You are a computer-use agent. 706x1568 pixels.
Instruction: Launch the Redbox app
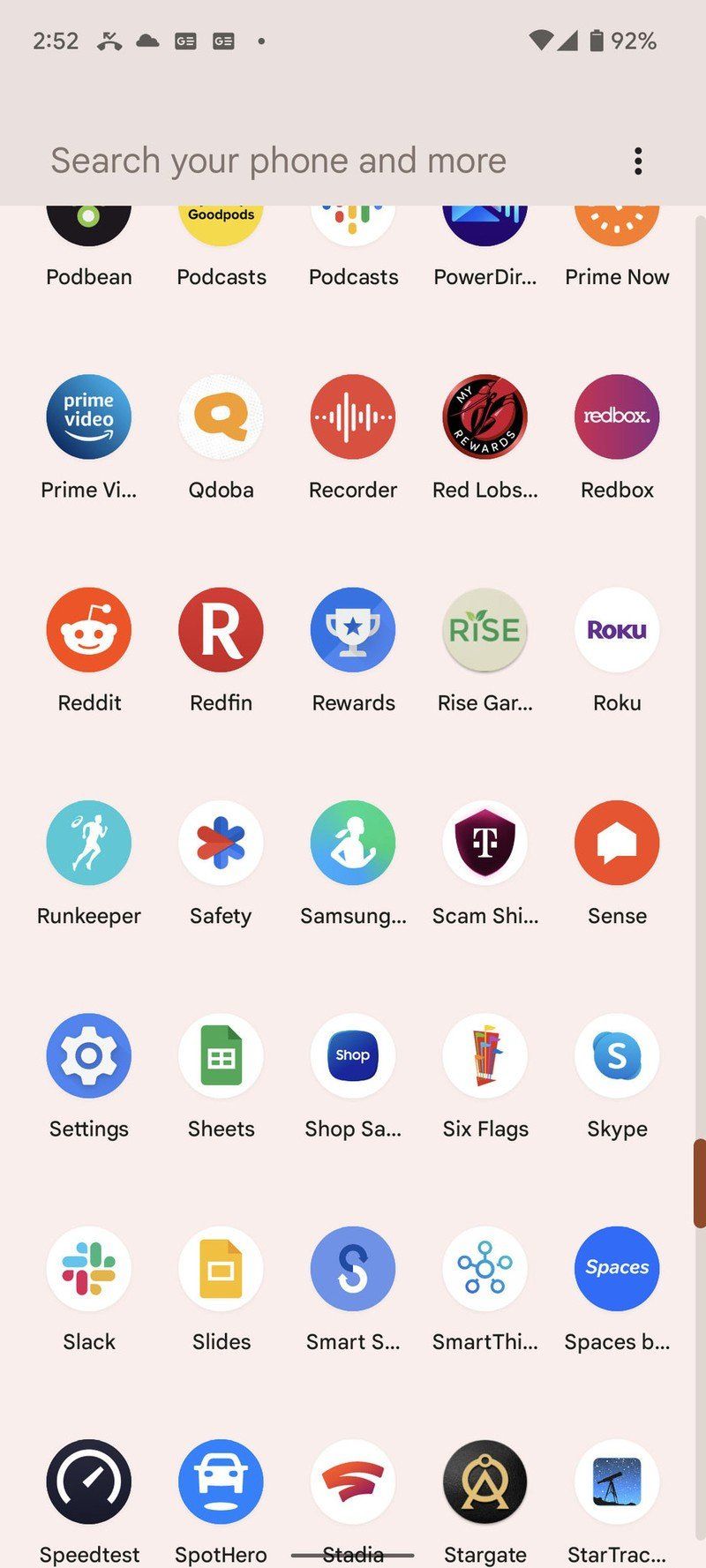tap(617, 417)
